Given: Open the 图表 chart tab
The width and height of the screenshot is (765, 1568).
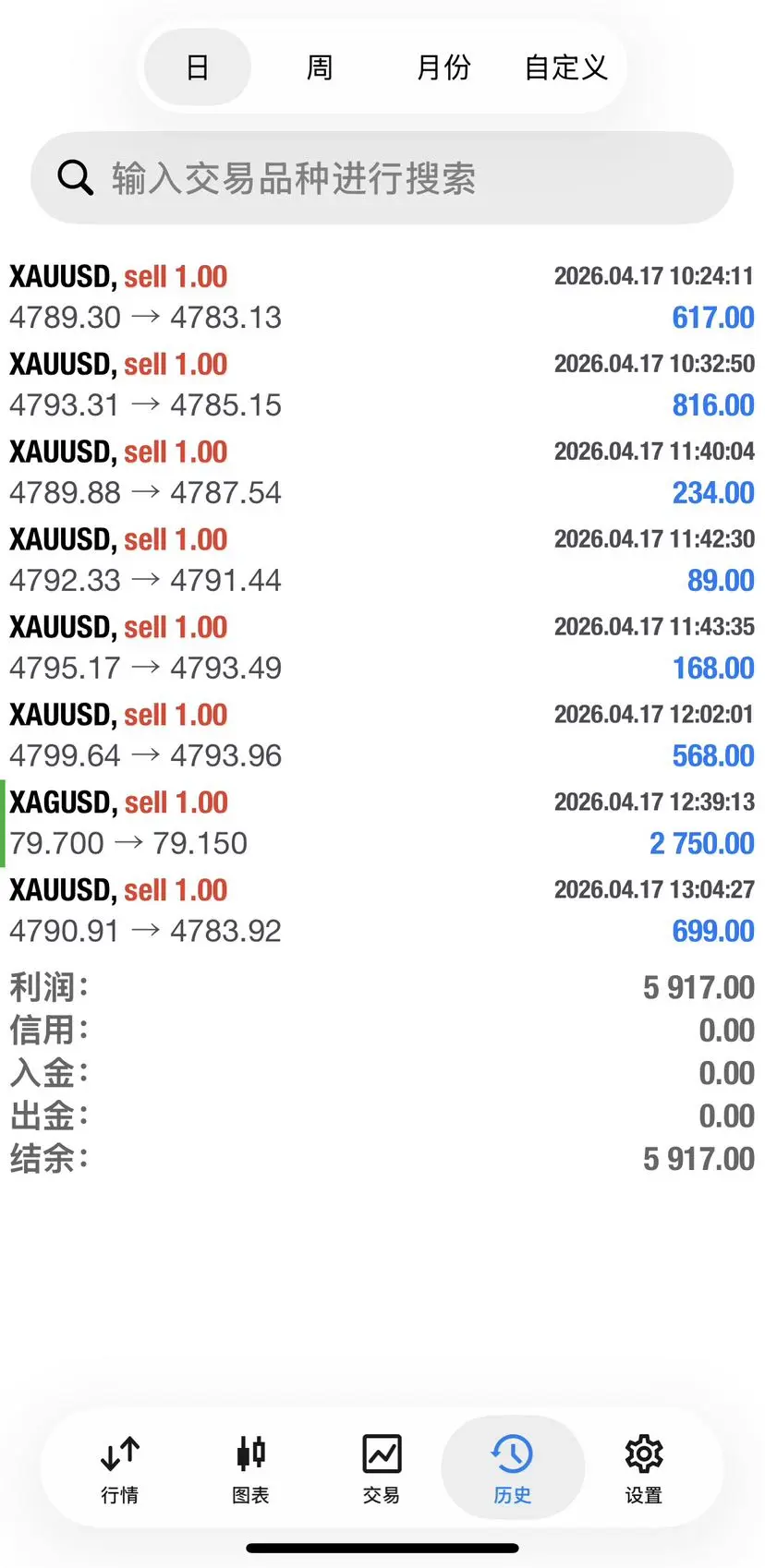Looking at the screenshot, I should click(x=250, y=1469).
